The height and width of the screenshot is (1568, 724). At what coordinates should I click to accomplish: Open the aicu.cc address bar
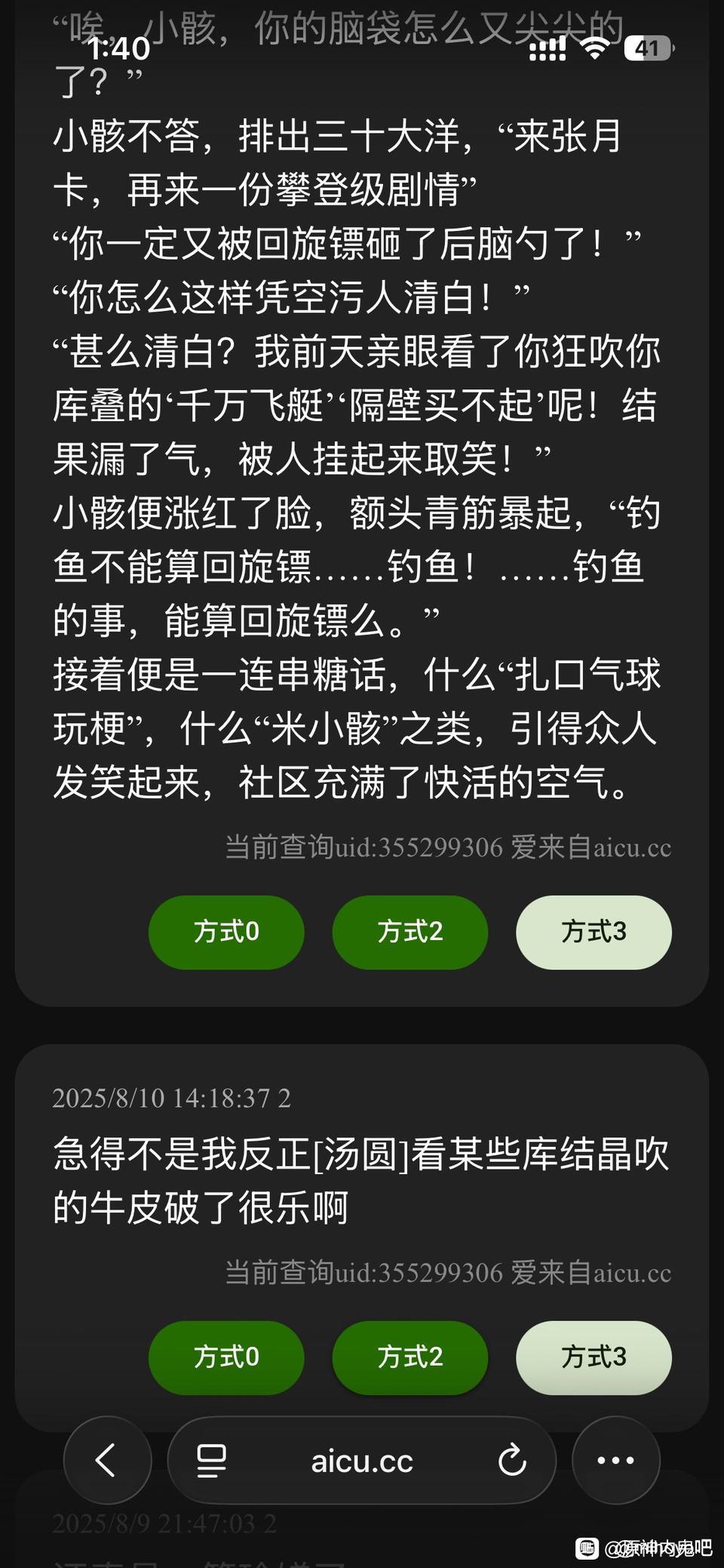(x=362, y=1462)
